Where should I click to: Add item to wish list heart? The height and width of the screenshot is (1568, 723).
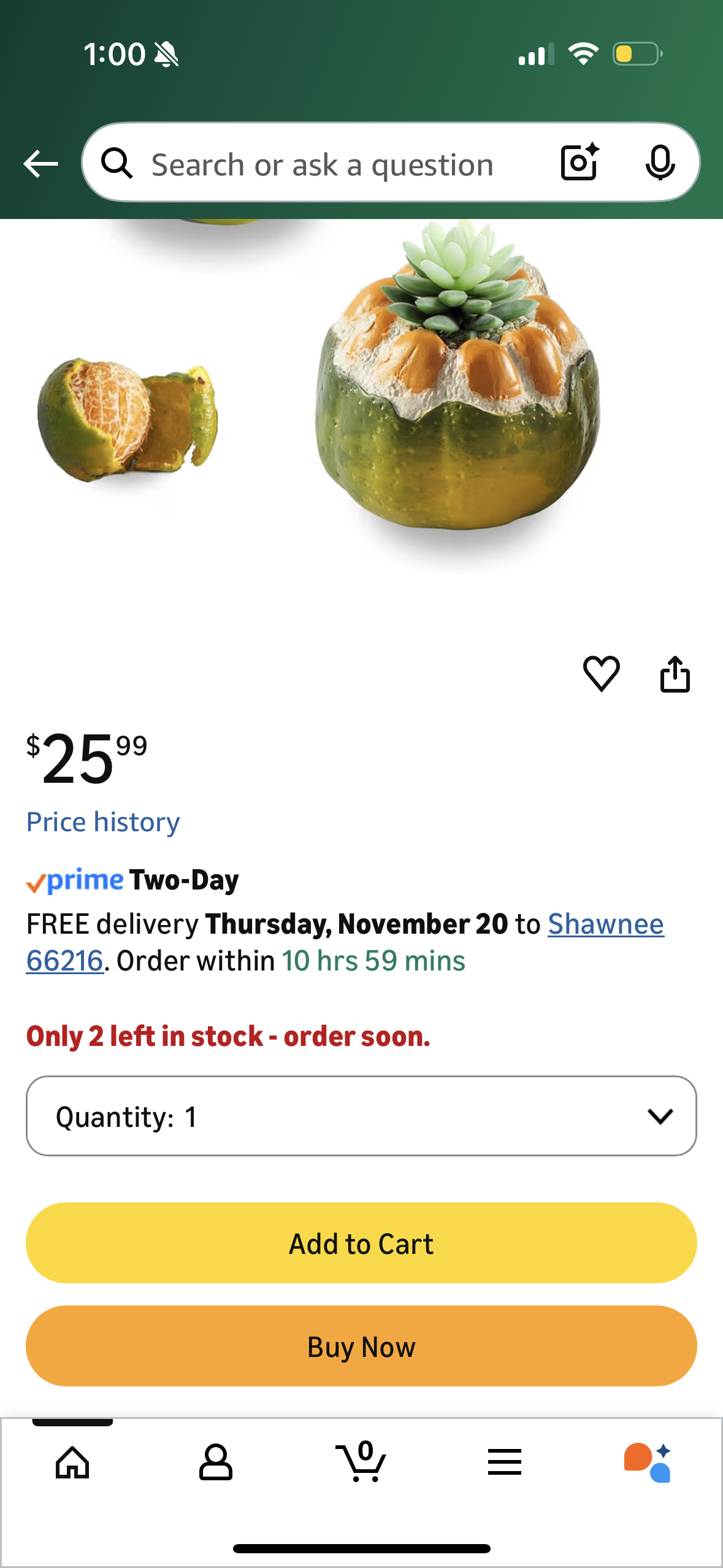(x=601, y=673)
